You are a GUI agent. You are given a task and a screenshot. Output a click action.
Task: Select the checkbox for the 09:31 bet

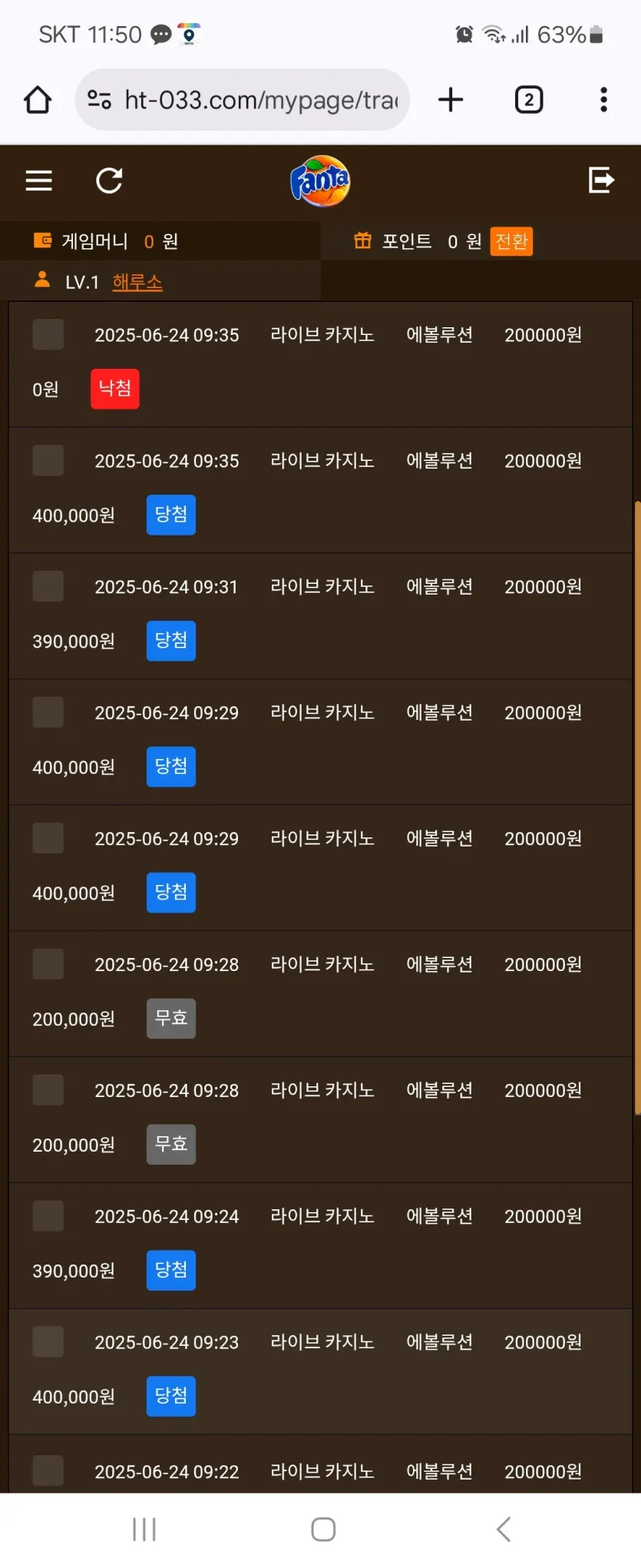pos(48,586)
